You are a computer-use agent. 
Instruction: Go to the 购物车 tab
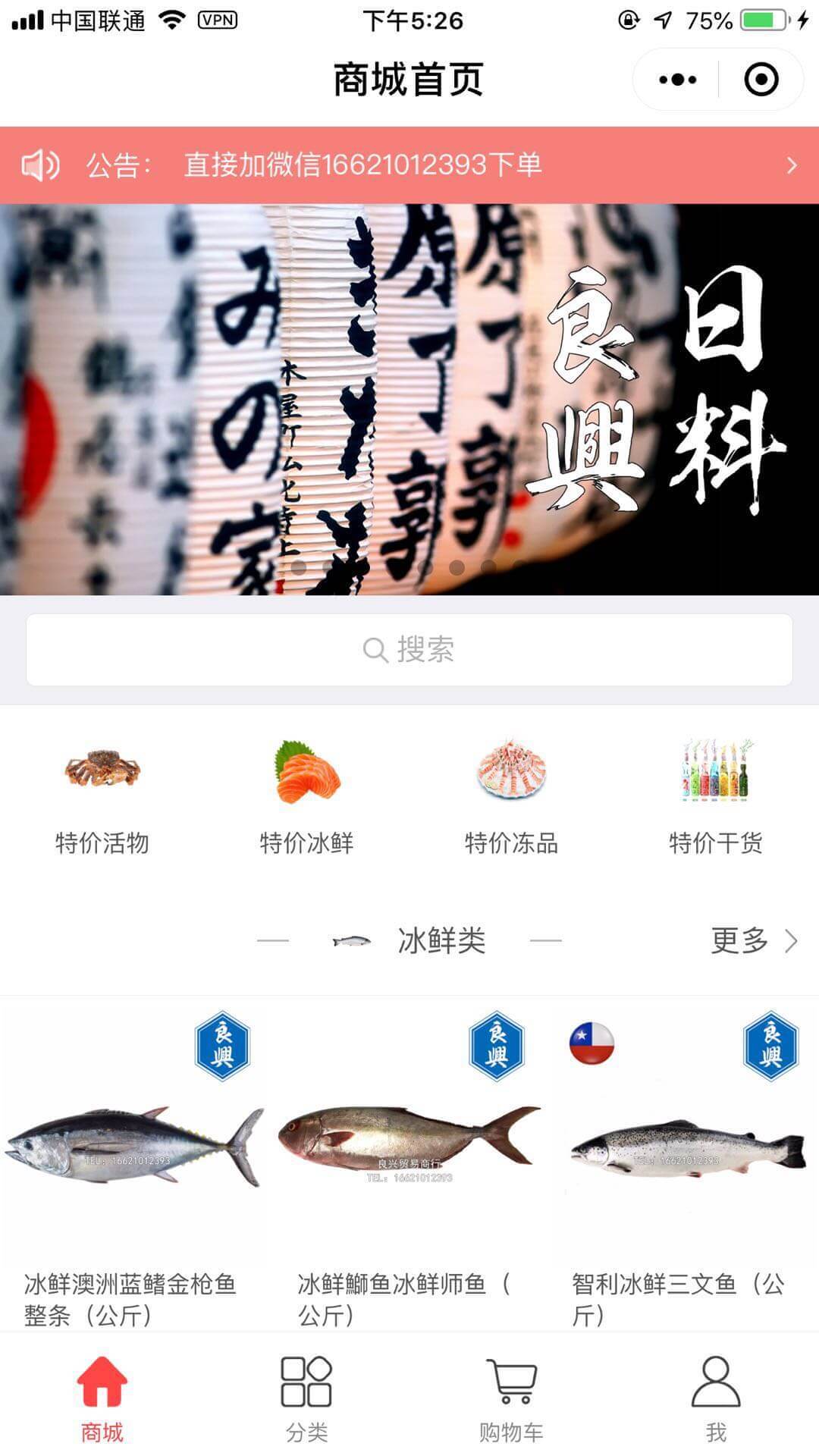tap(511, 1398)
